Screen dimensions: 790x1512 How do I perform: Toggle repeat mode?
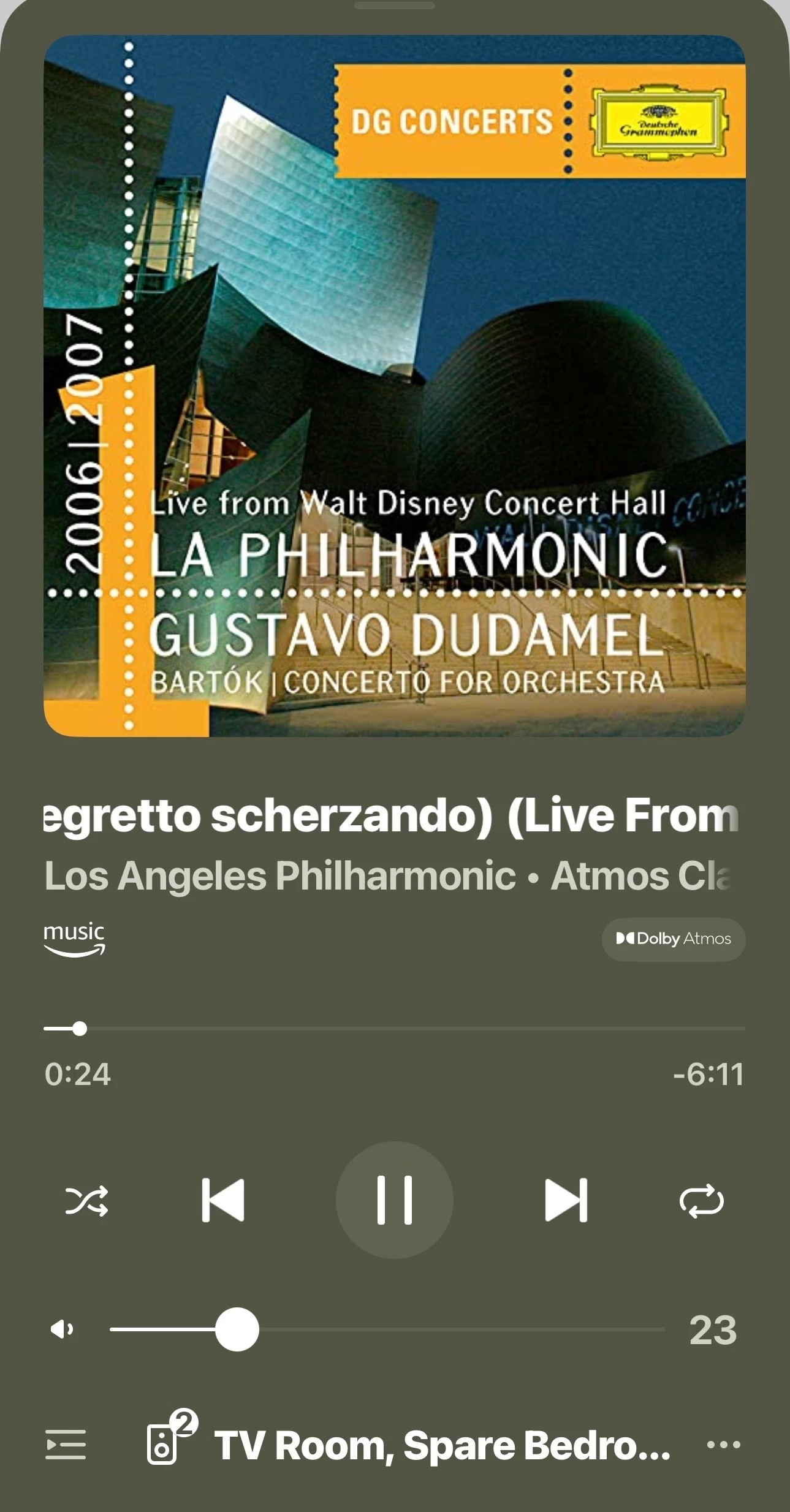click(x=702, y=1200)
